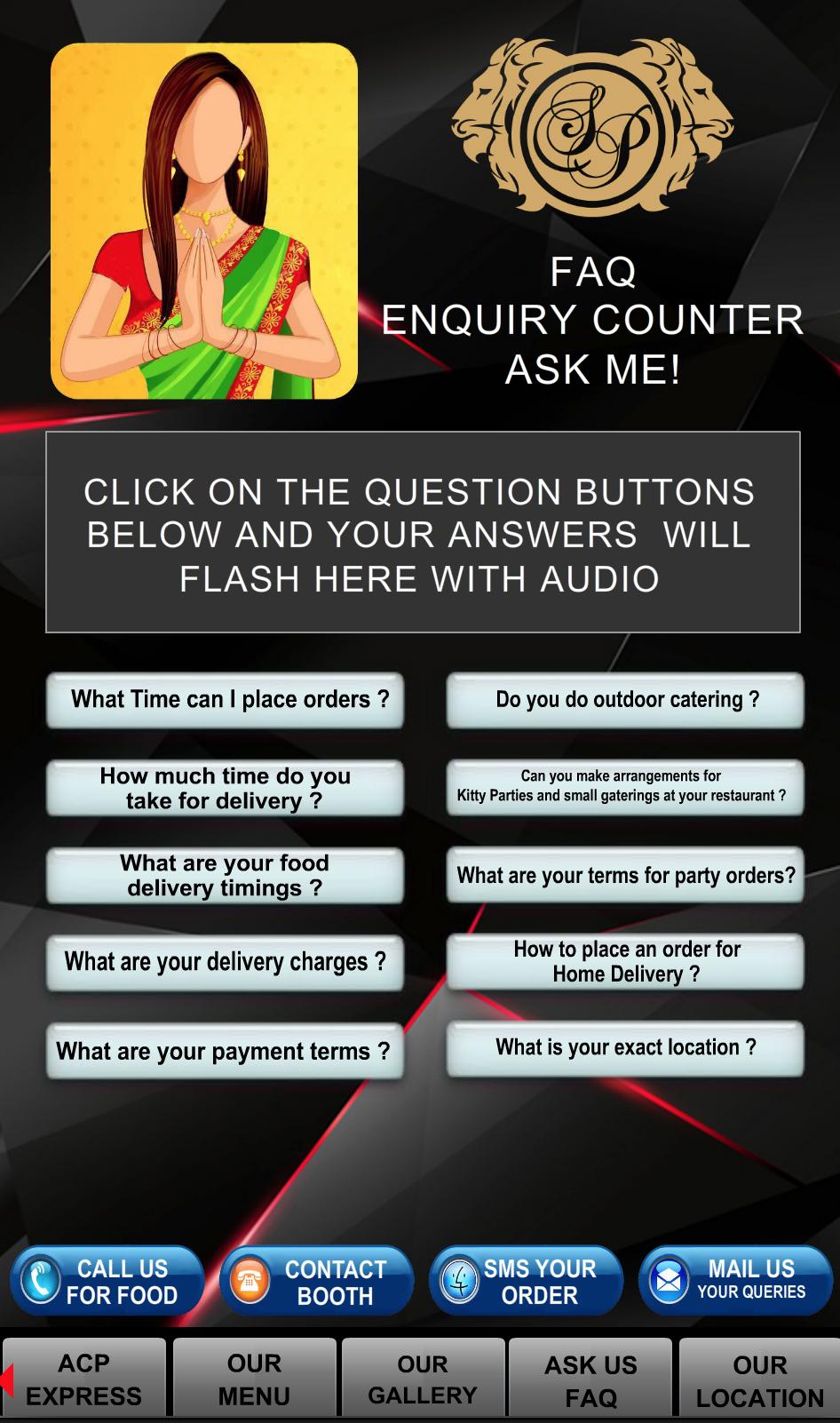Tap the payment terms question
Viewport: 840px width, 1423px height.
coord(225,1051)
